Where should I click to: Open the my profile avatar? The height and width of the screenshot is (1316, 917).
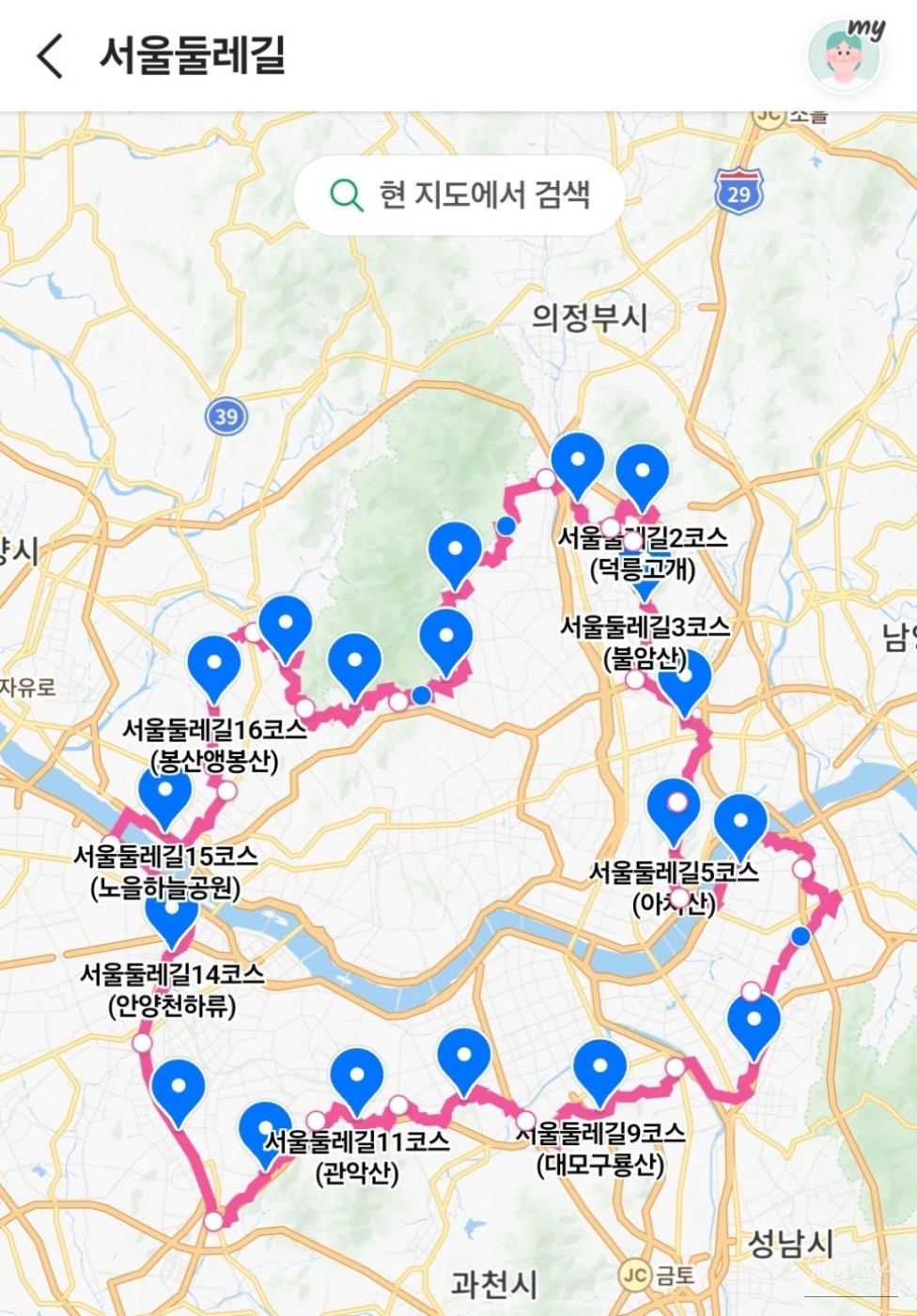(845, 55)
